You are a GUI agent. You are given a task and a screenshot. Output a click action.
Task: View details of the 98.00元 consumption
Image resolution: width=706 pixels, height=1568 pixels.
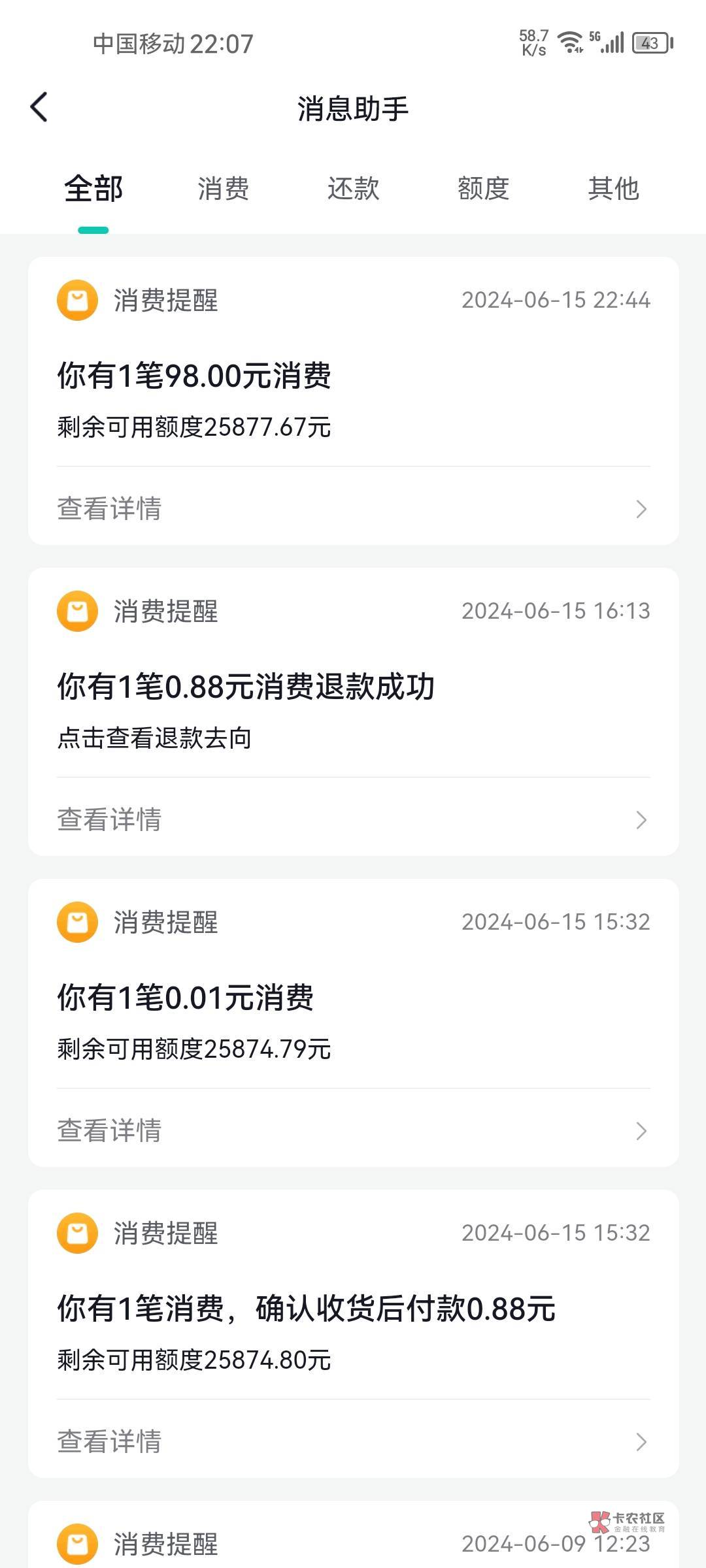pyautogui.click(x=353, y=508)
